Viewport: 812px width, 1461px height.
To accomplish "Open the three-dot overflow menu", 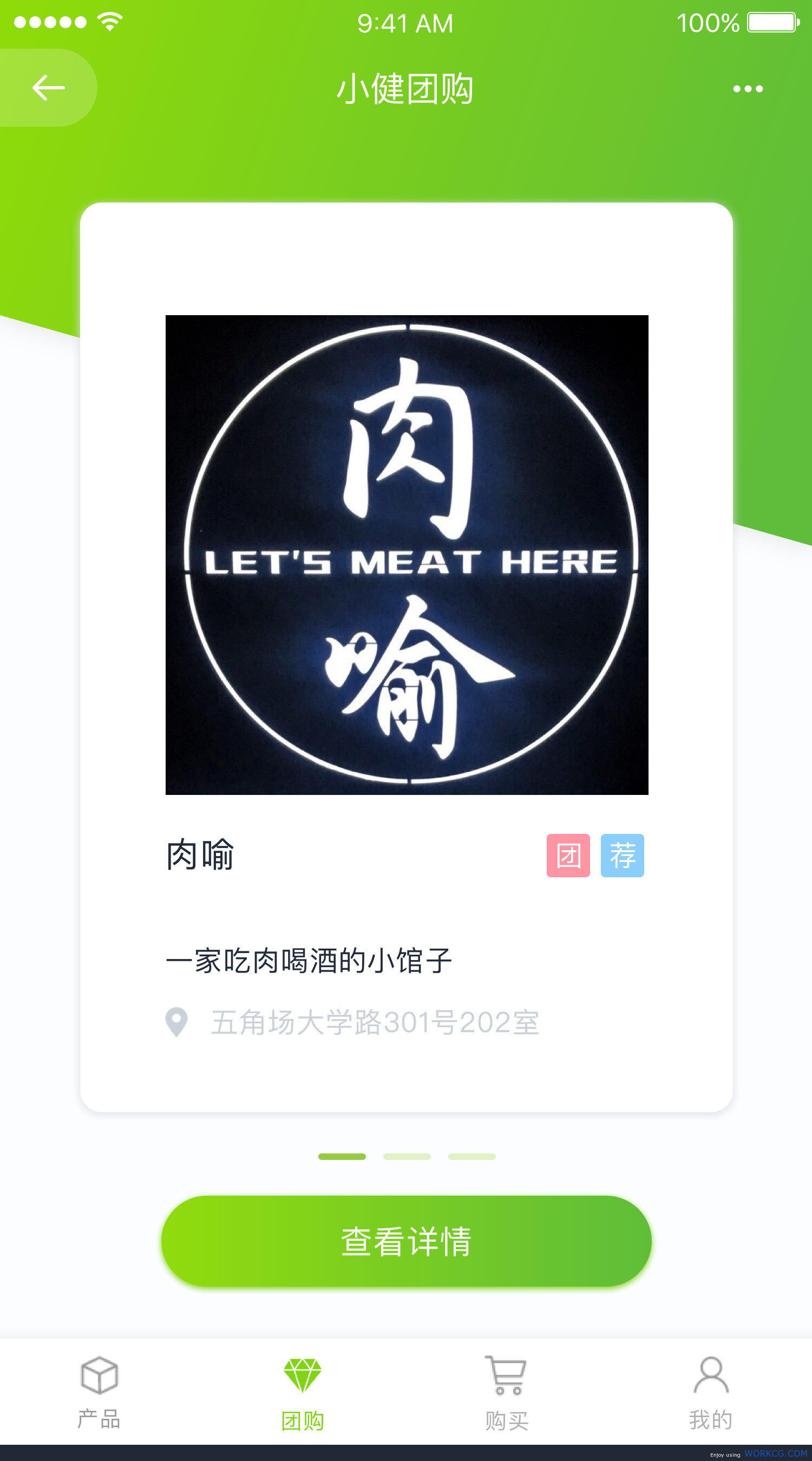I will coord(748,88).
